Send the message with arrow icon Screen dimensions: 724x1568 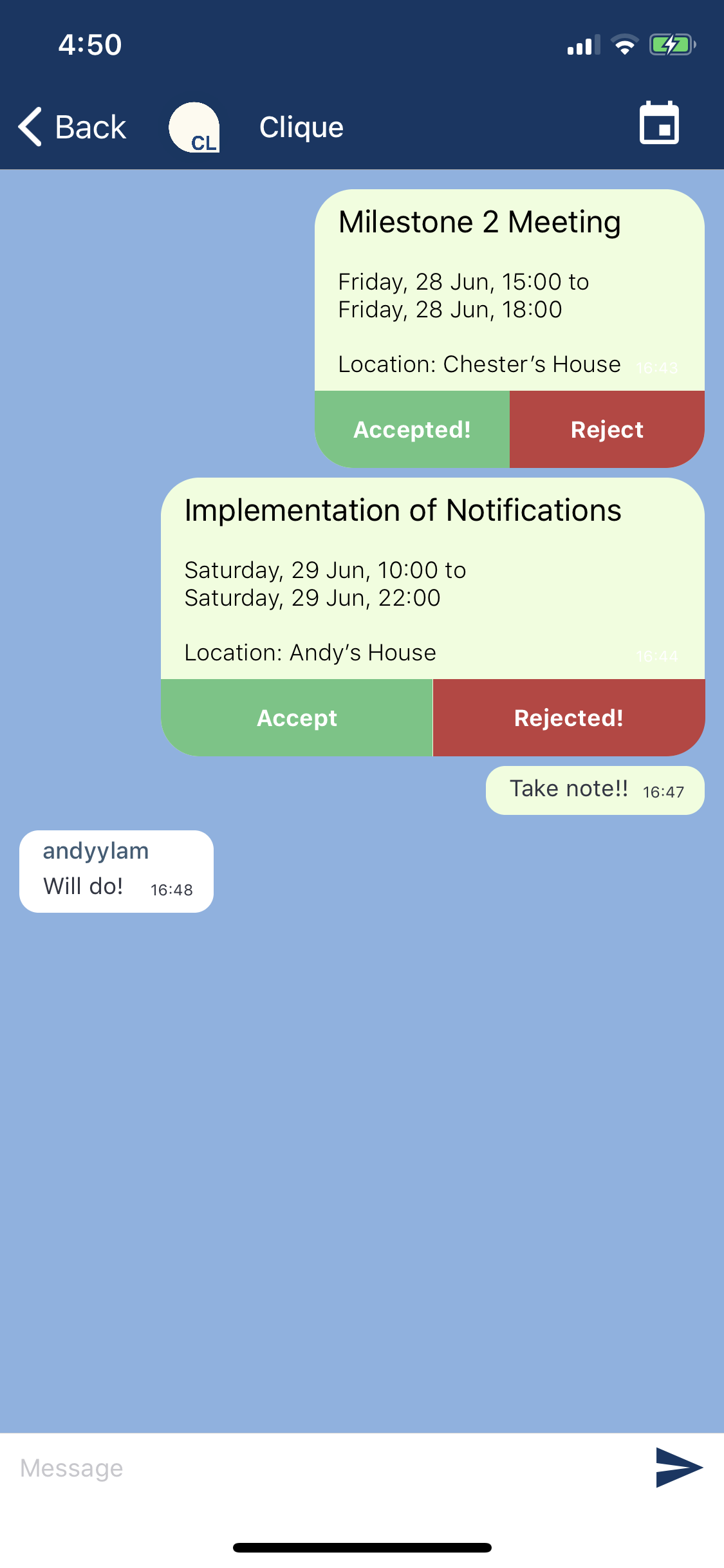679,1468
